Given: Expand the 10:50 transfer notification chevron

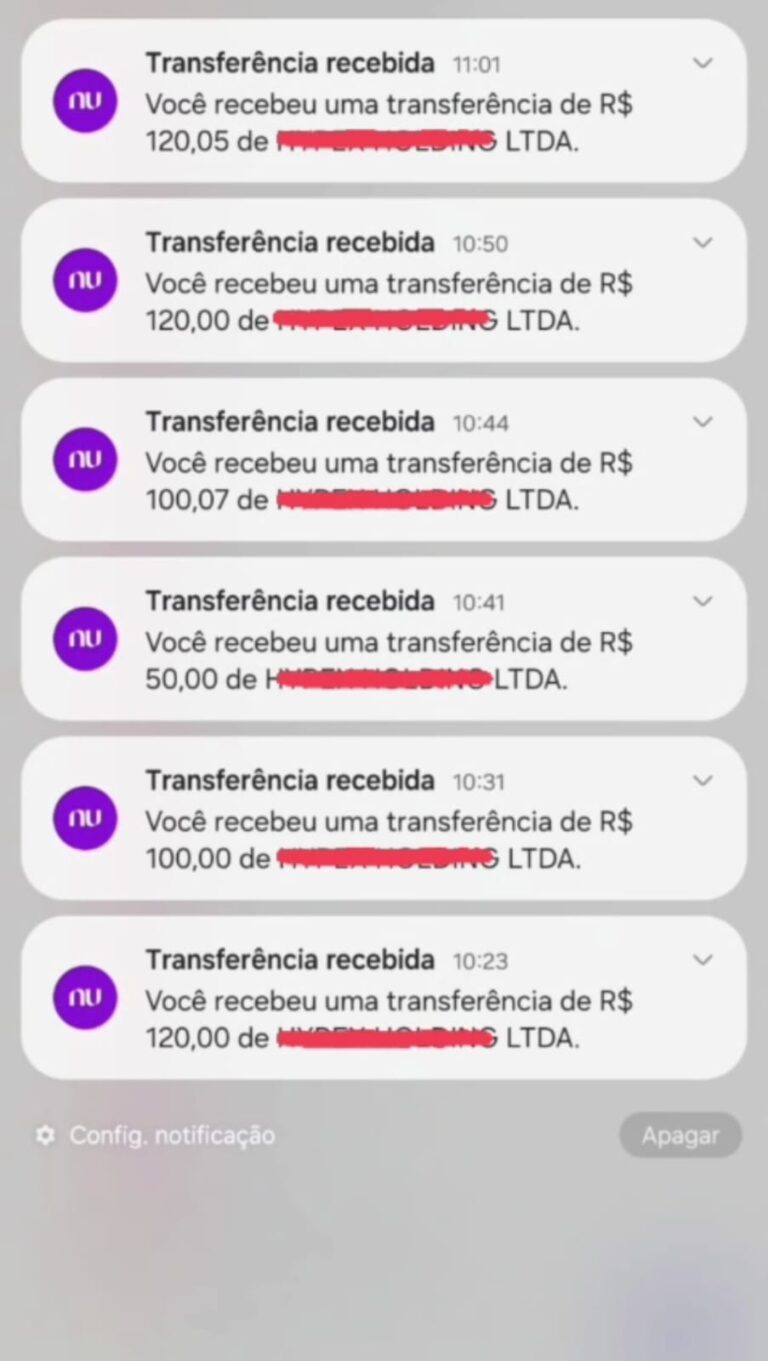Looking at the screenshot, I should click(702, 242).
